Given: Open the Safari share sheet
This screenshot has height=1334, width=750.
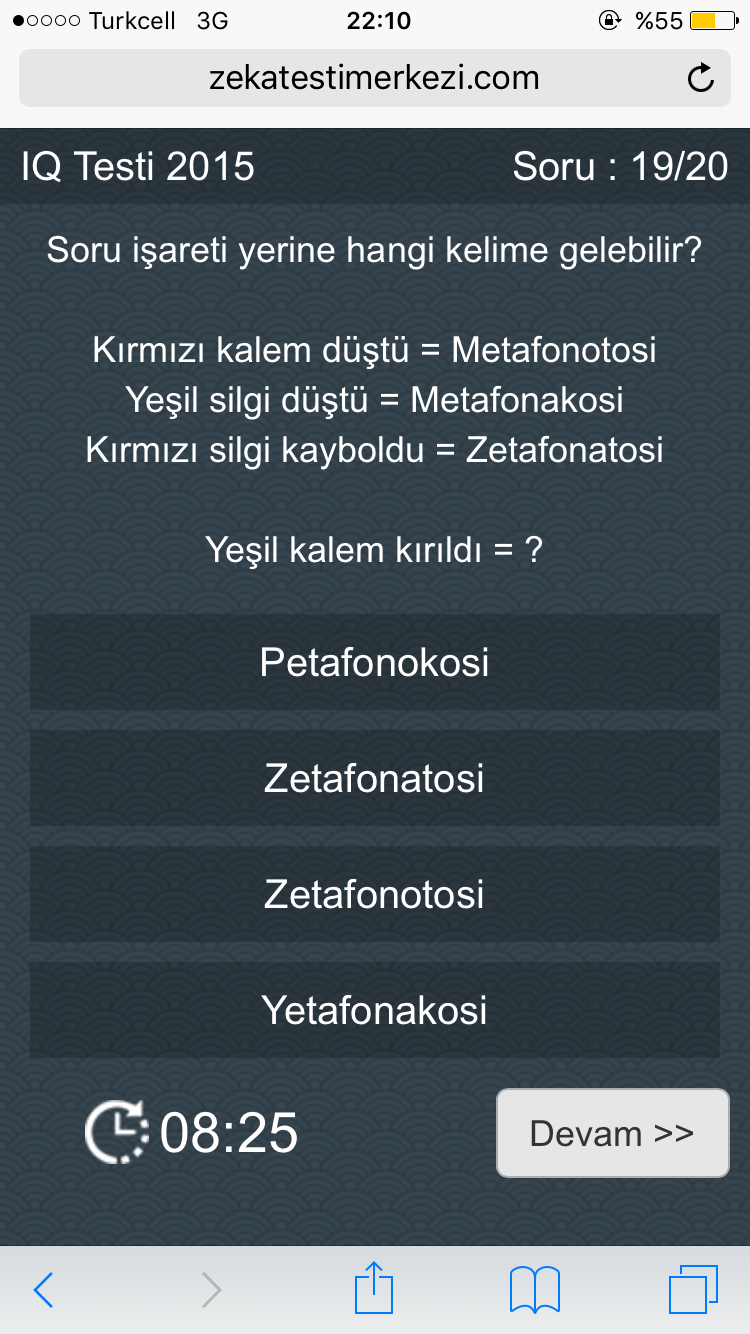Looking at the screenshot, I should [x=375, y=1287].
